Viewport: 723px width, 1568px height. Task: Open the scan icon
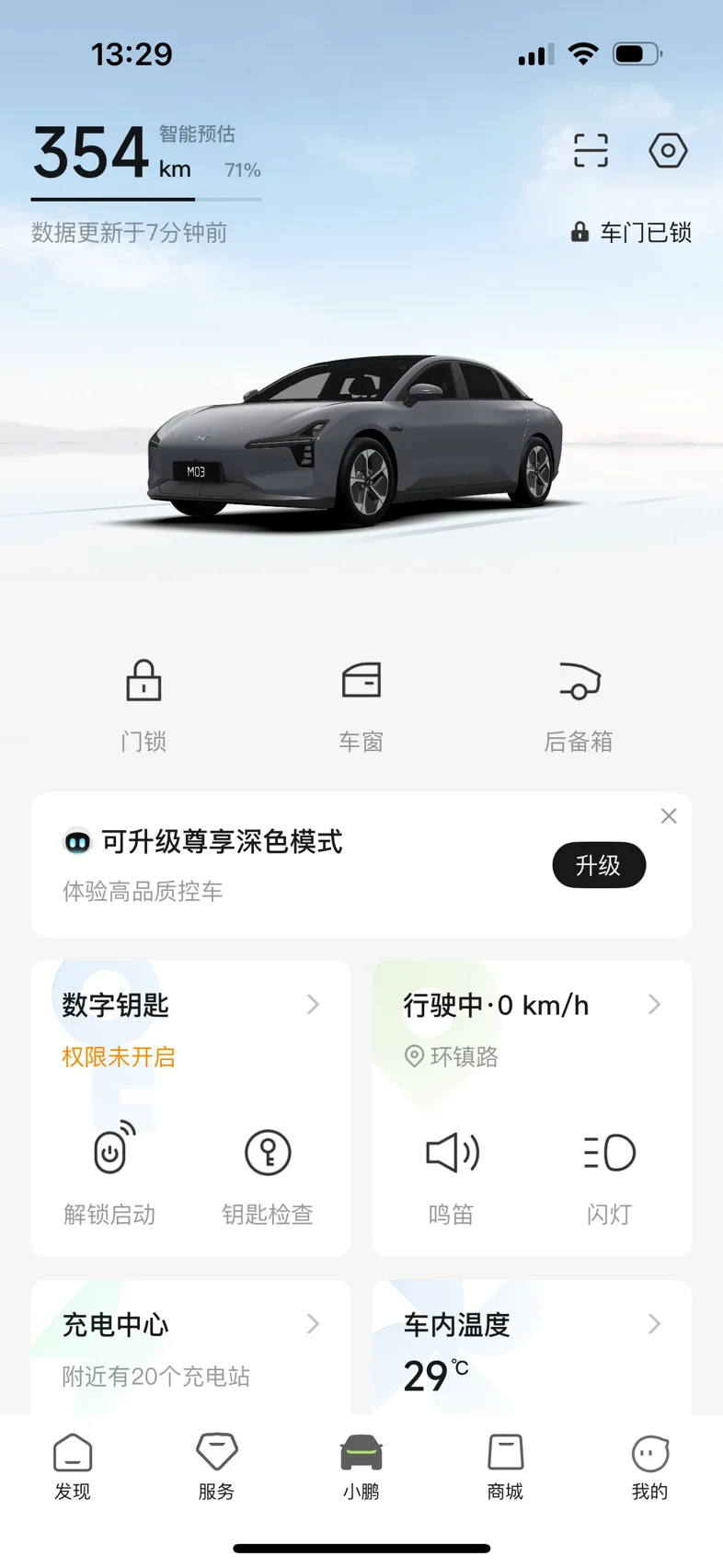click(591, 150)
